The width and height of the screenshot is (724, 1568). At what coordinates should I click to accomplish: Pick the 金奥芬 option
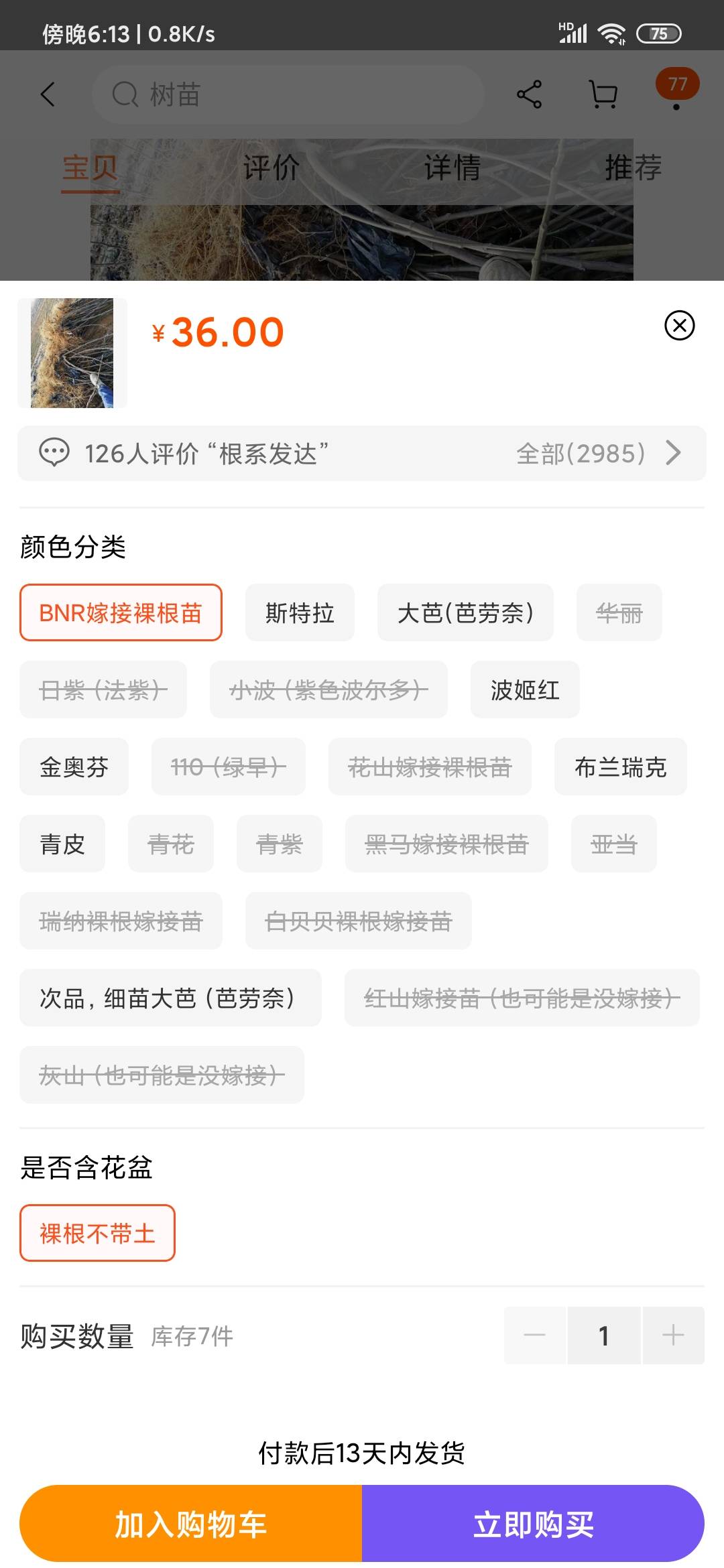74,767
